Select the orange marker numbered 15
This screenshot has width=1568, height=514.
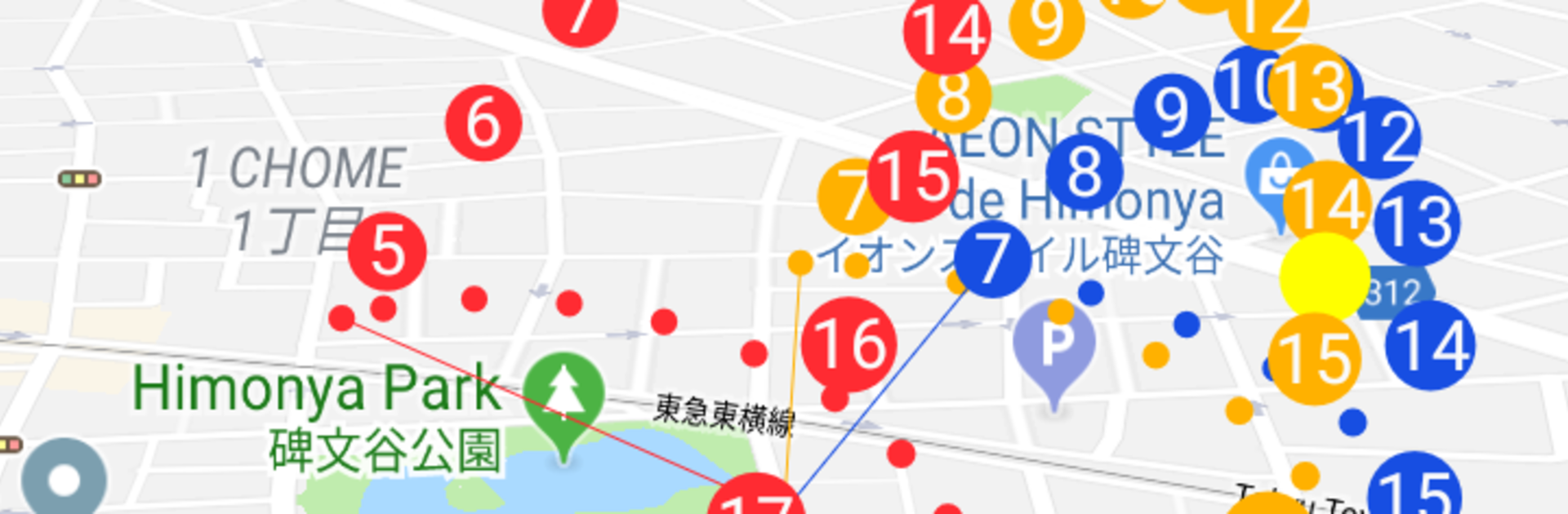point(1314,359)
